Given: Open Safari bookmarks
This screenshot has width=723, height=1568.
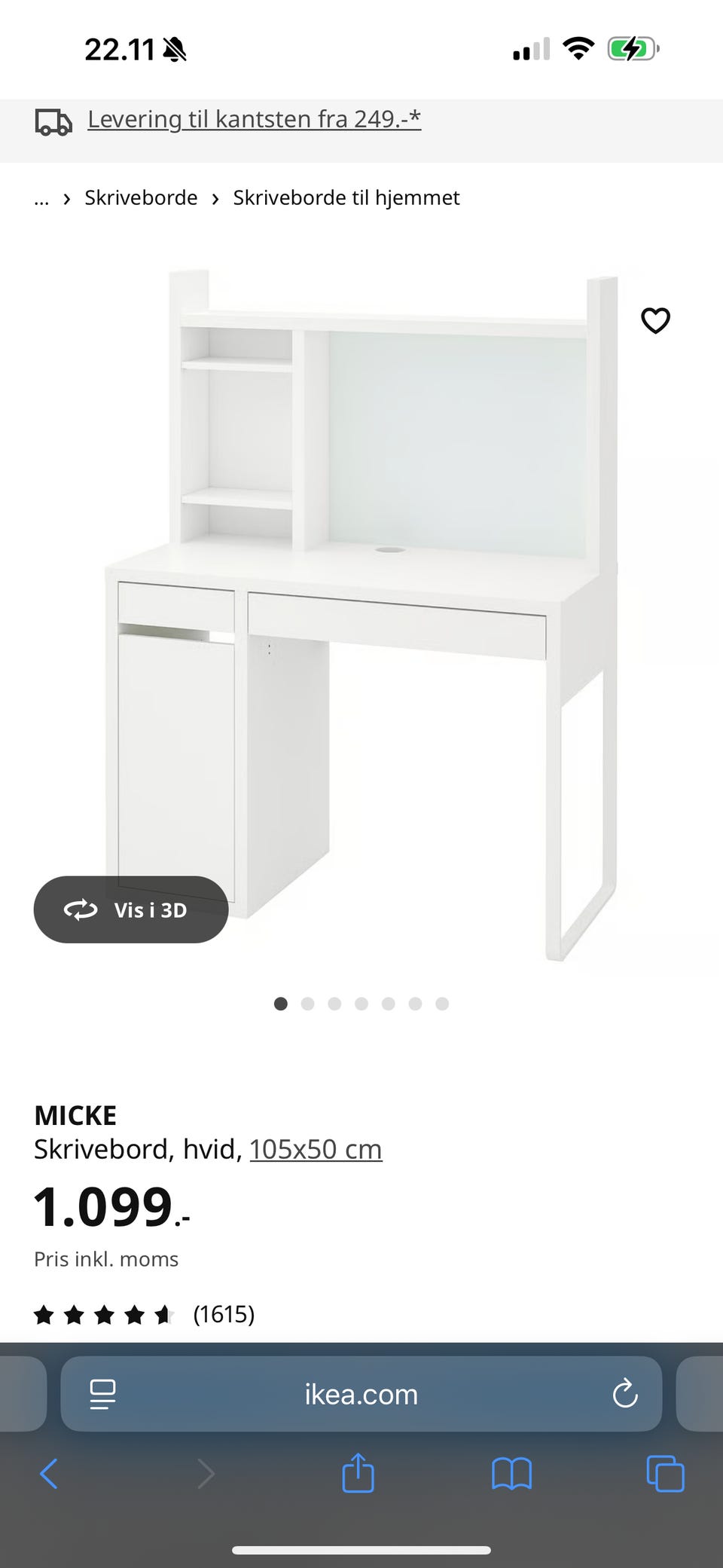Looking at the screenshot, I should (511, 1474).
